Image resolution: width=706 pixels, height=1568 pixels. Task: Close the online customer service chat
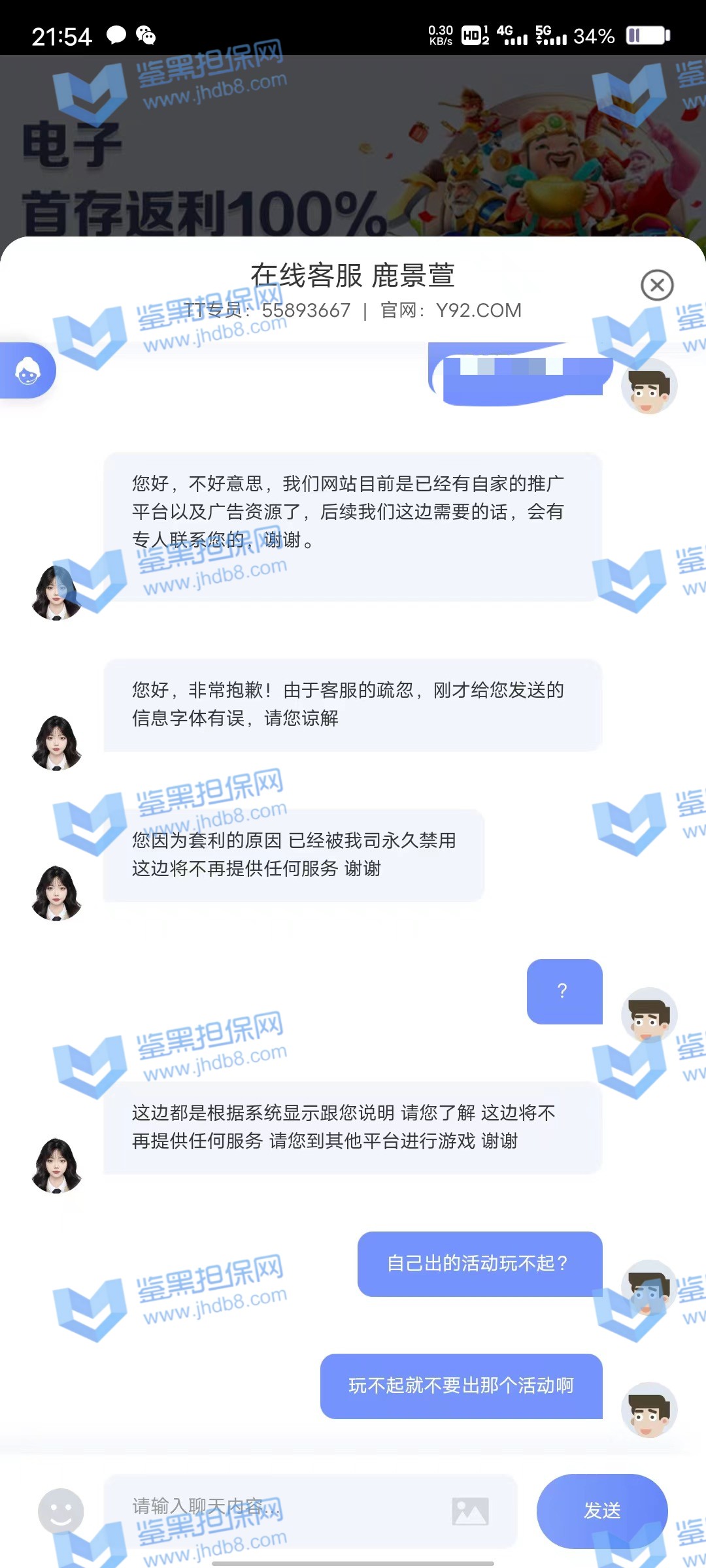pos(657,286)
